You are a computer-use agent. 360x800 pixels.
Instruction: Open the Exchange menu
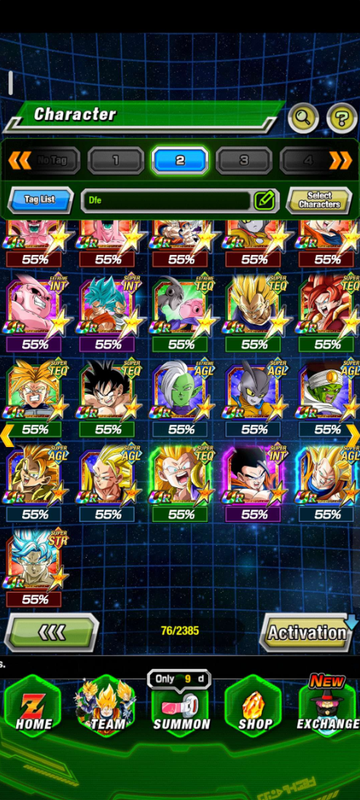tap(328, 706)
